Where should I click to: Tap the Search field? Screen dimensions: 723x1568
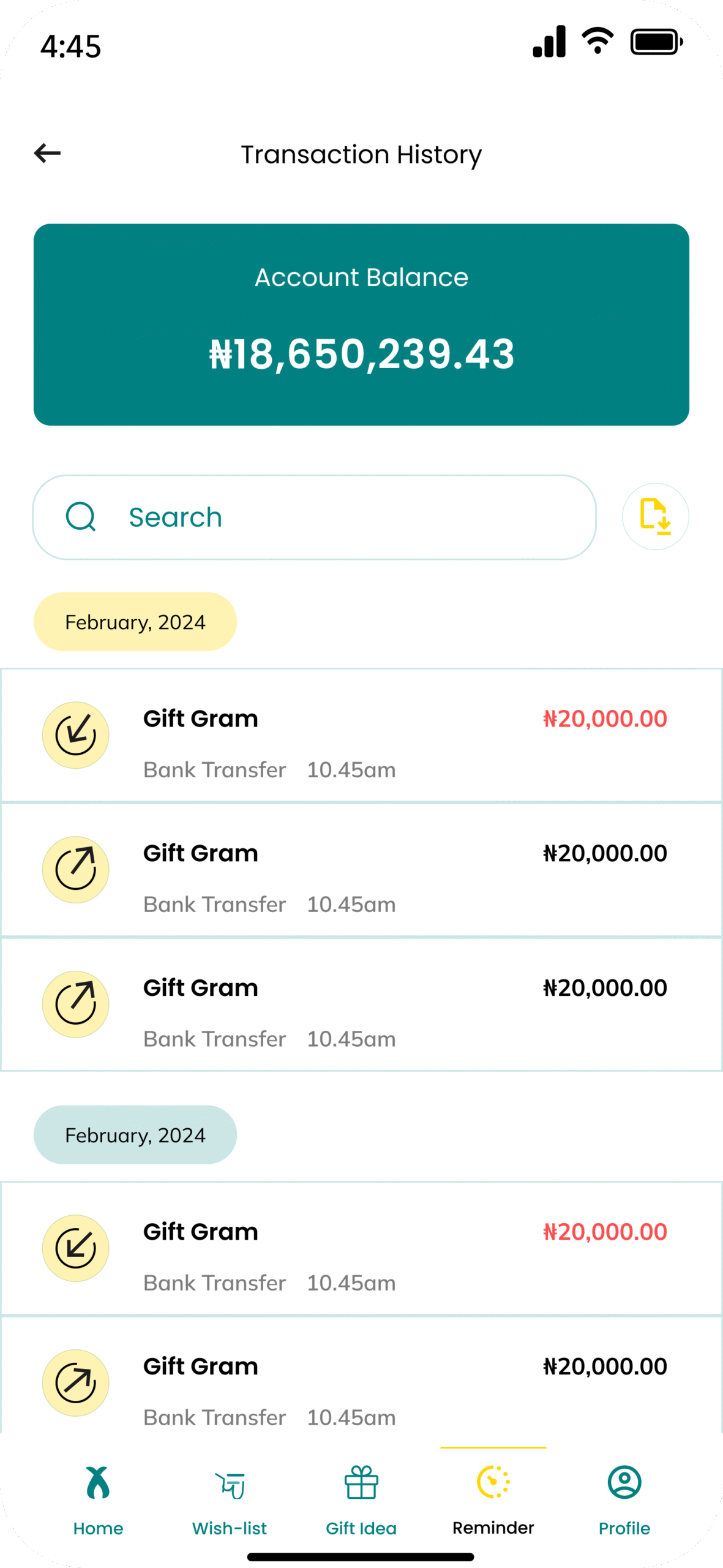314,517
